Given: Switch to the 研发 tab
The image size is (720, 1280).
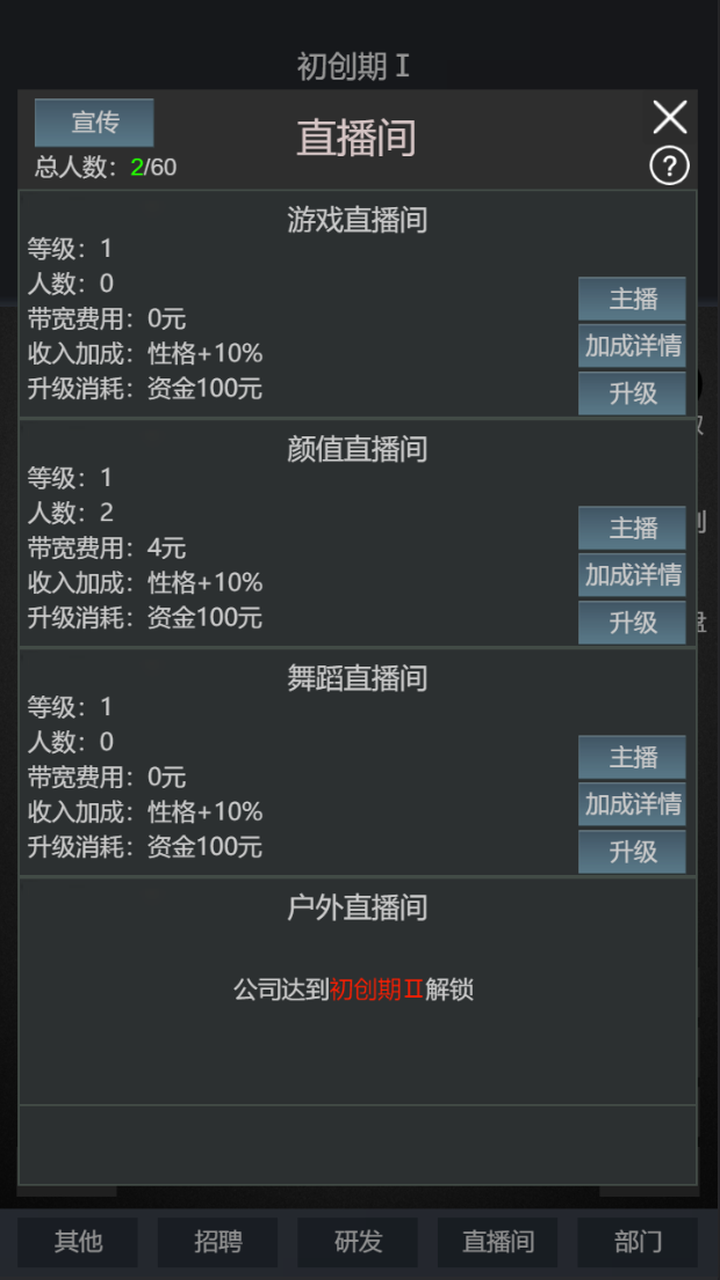Looking at the screenshot, I should tap(358, 1242).
